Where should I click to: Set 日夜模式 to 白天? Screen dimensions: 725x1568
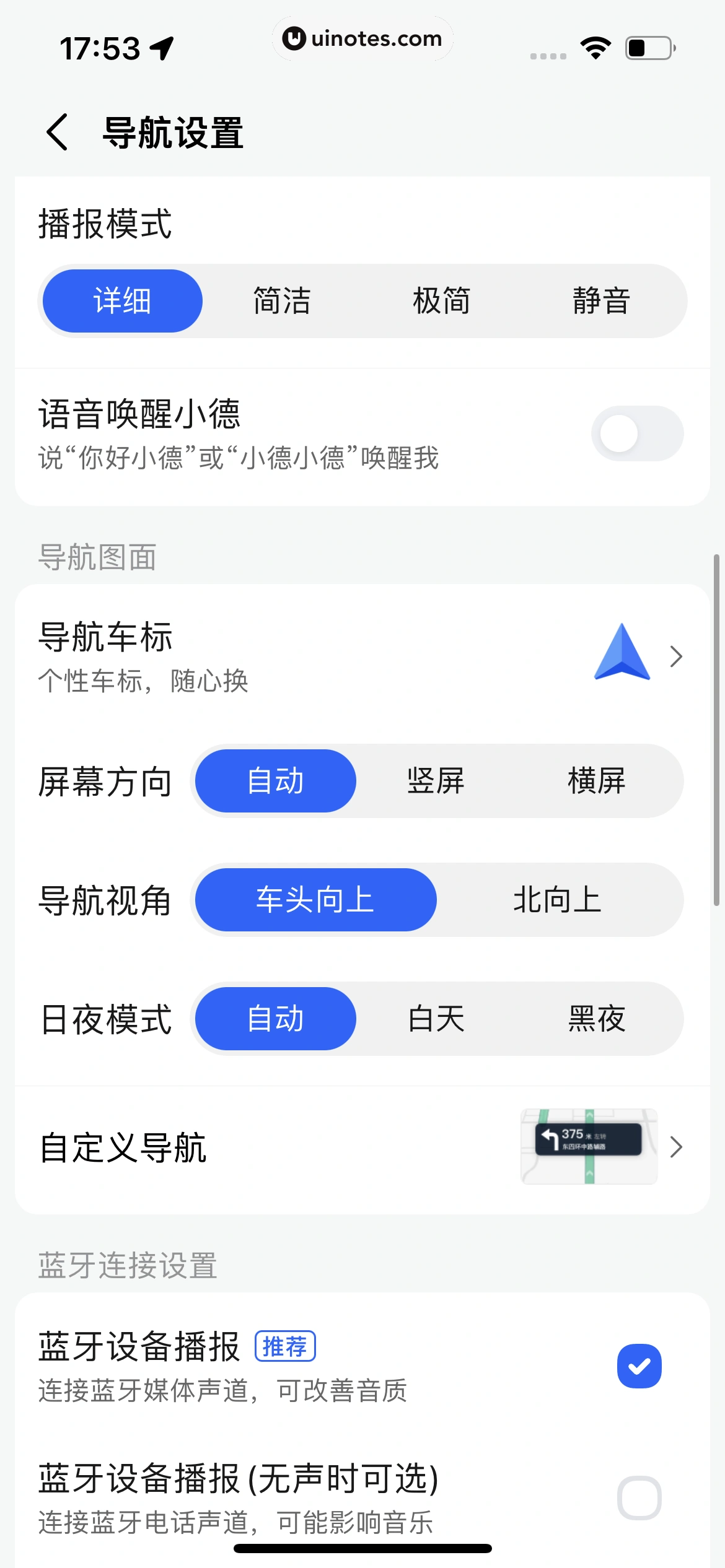click(x=436, y=1019)
